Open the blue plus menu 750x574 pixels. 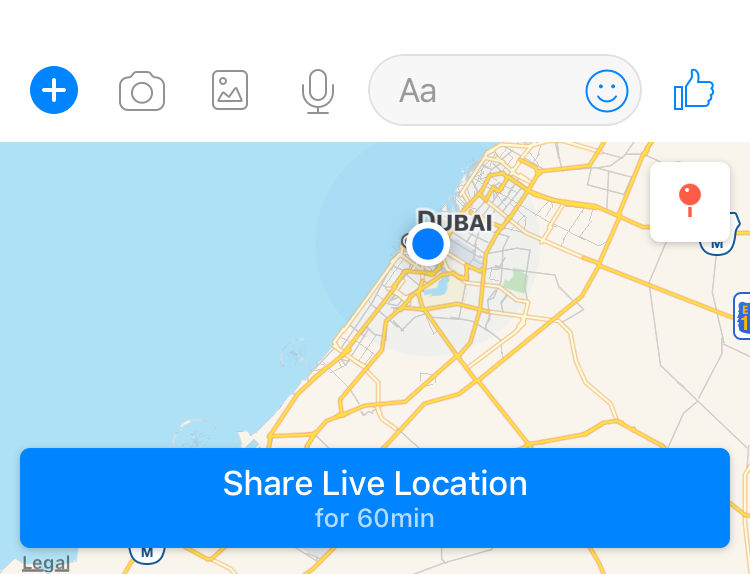(x=54, y=91)
